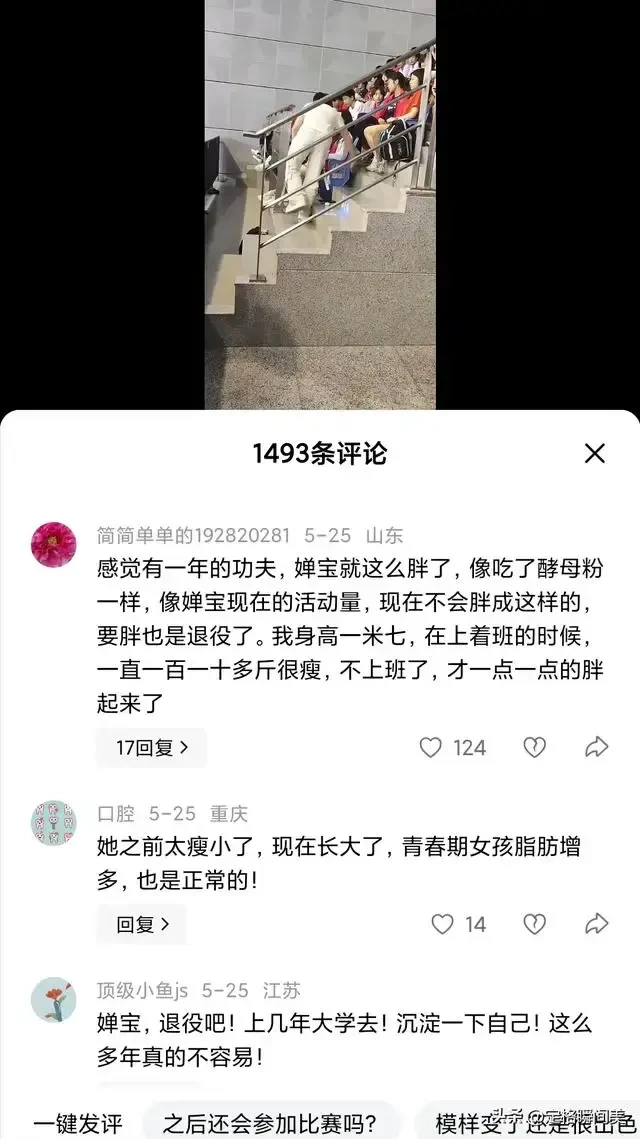Select the 之后还会参加比赛吗? quick comment chip
This screenshot has width=640, height=1139.
point(270,1122)
